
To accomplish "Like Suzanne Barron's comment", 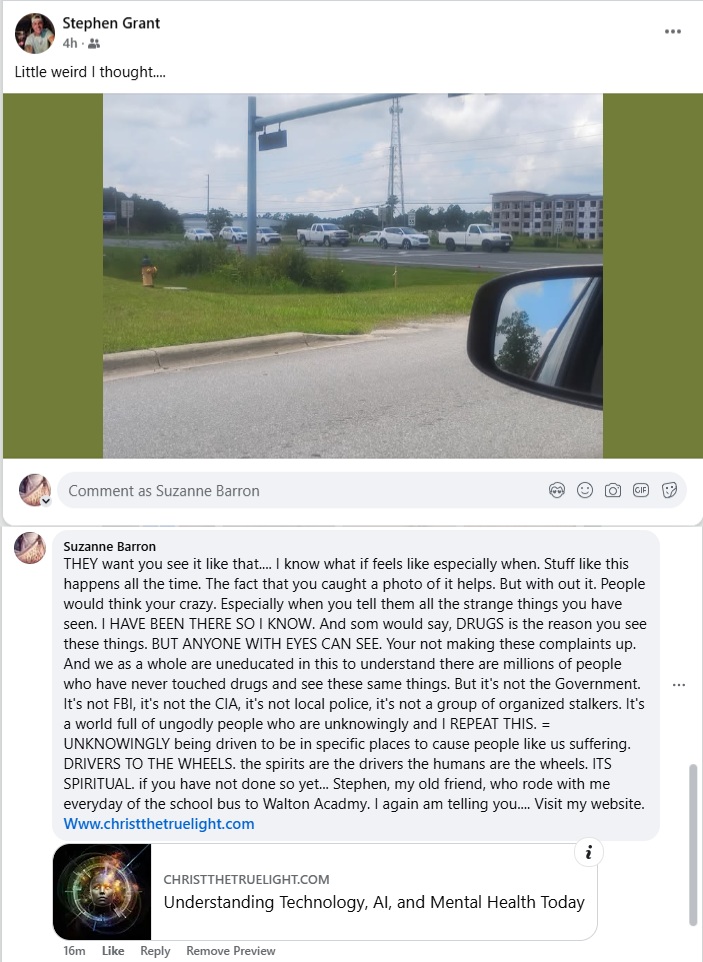I will point(113,950).
